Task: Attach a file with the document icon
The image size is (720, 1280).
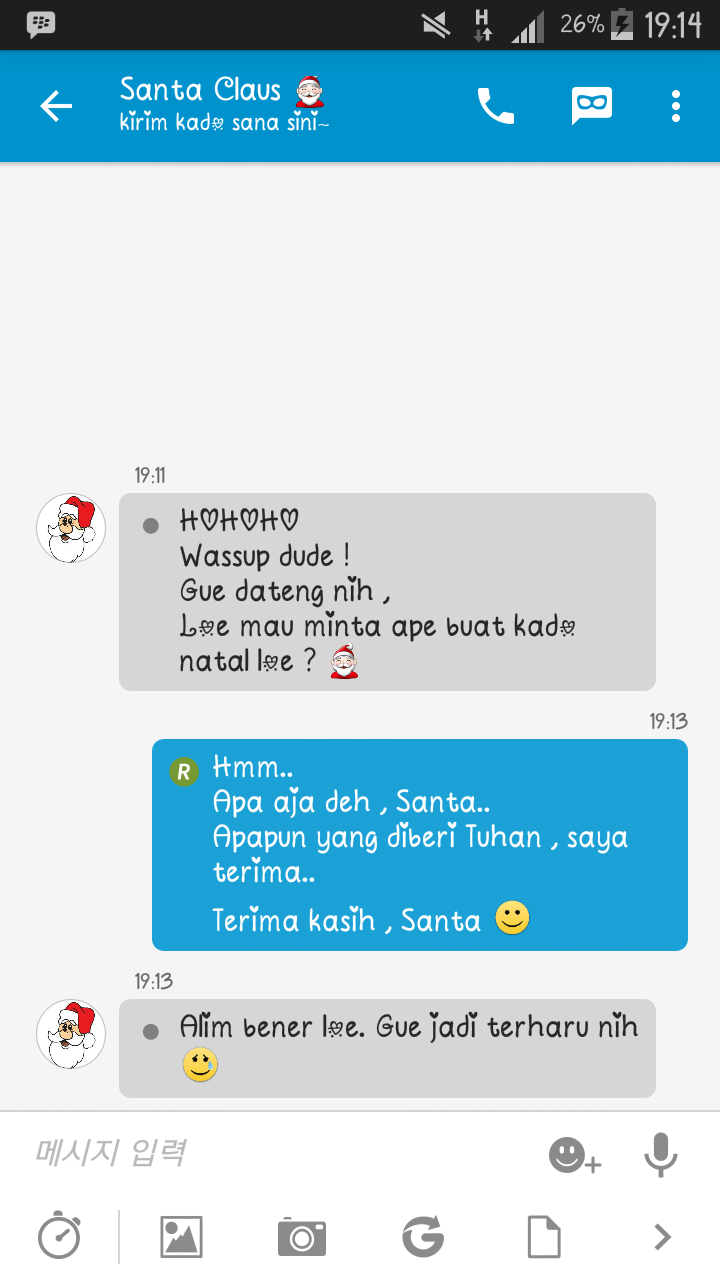Action: tap(544, 1237)
